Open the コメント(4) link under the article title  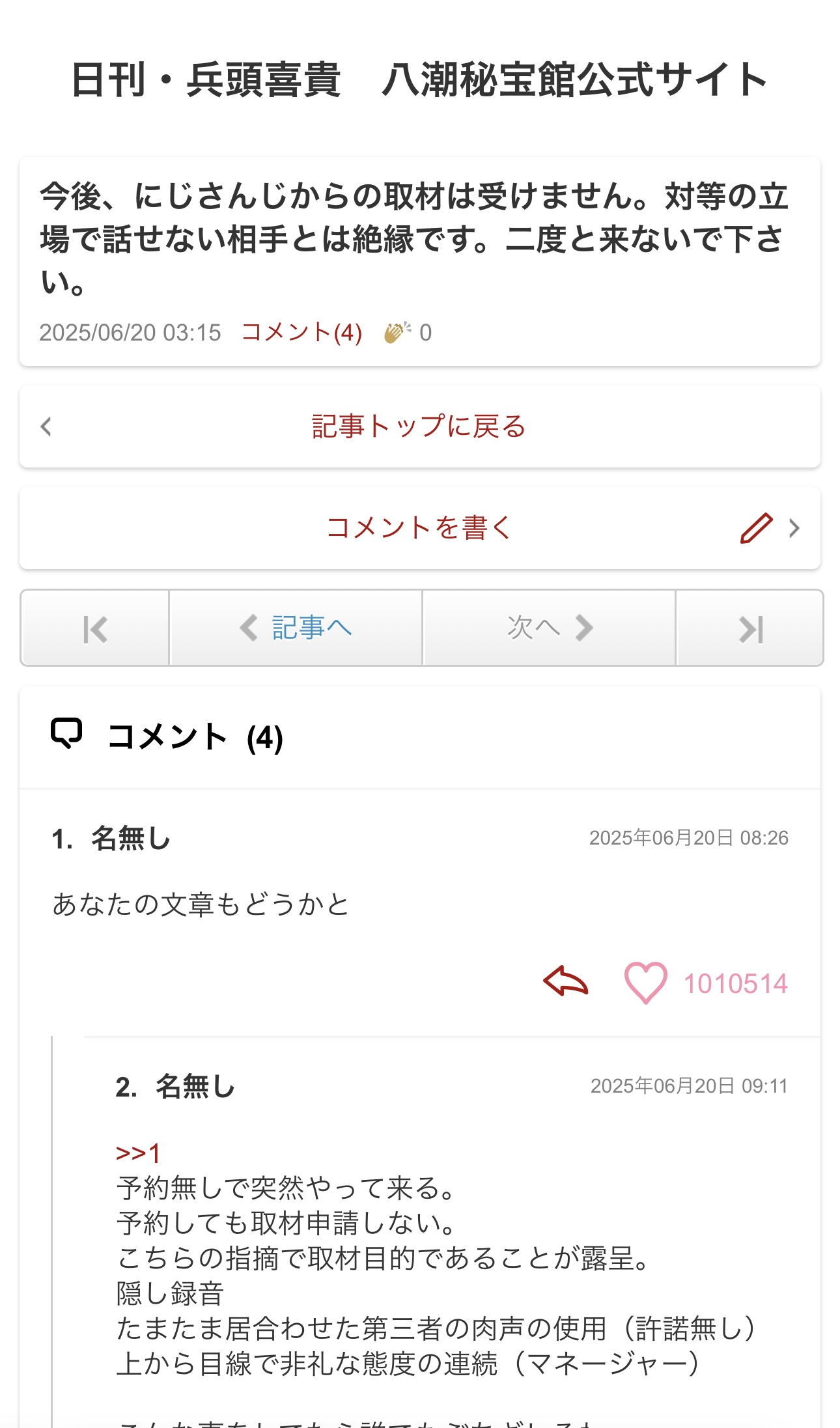(x=301, y=333)
